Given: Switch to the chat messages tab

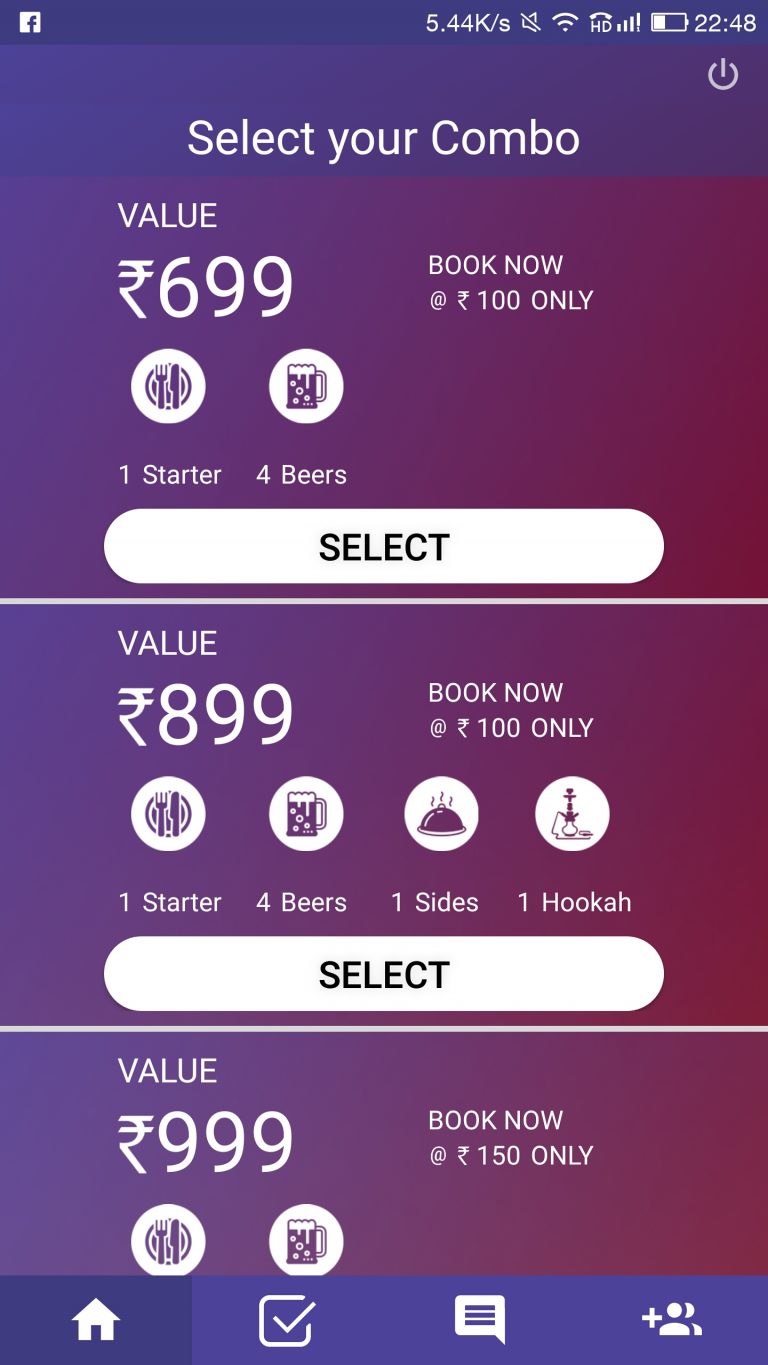Looking at the screenshot, I should (480, 1320).
